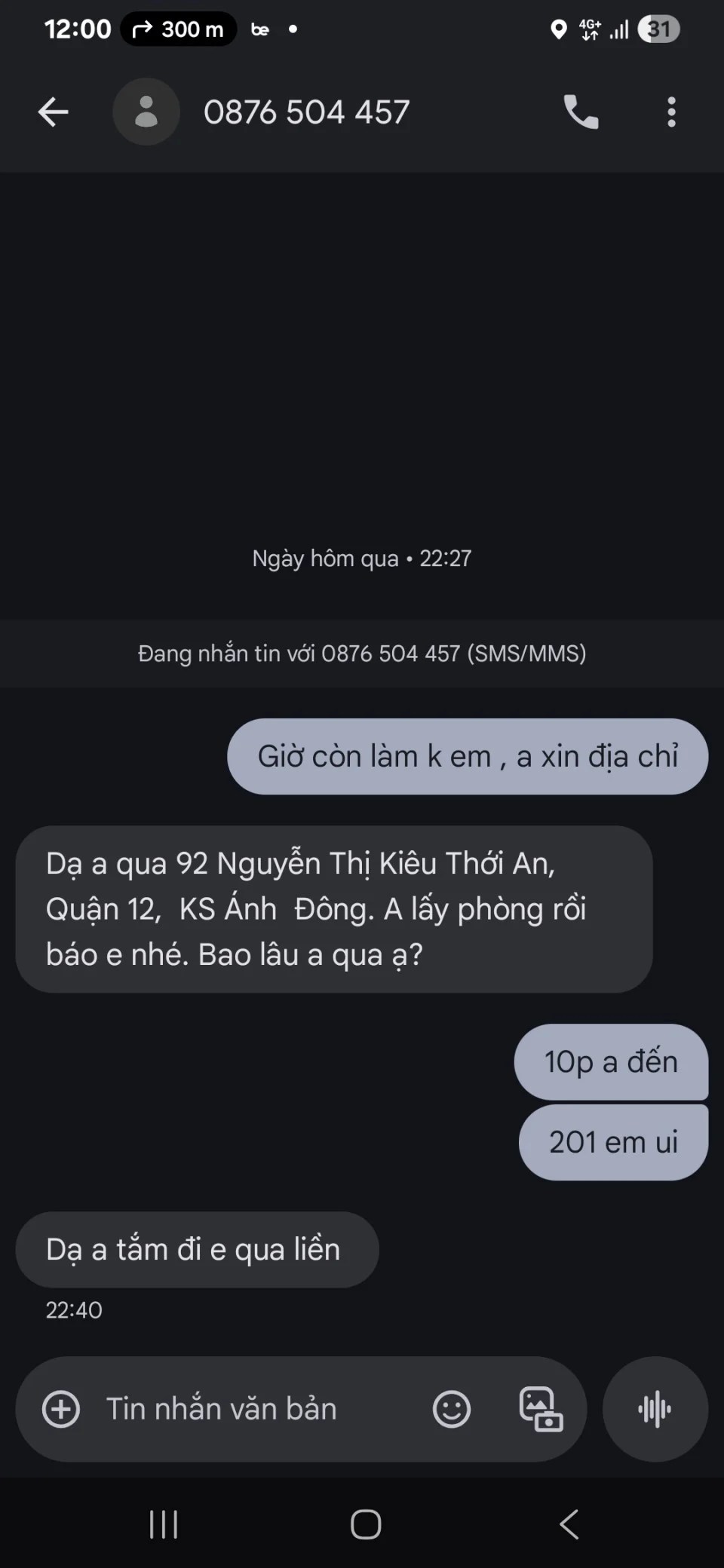
Task: Open contact avatar for 0876 504 457
Action: (x=146, y=112)
